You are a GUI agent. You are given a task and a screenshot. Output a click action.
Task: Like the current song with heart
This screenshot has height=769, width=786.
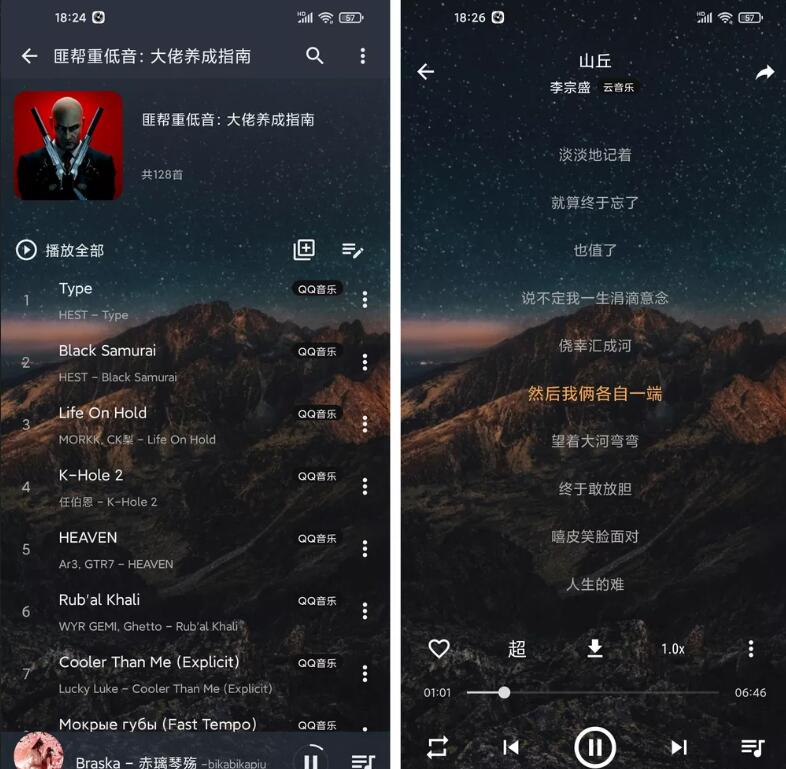pyautogui.click(x=439, y=649)
